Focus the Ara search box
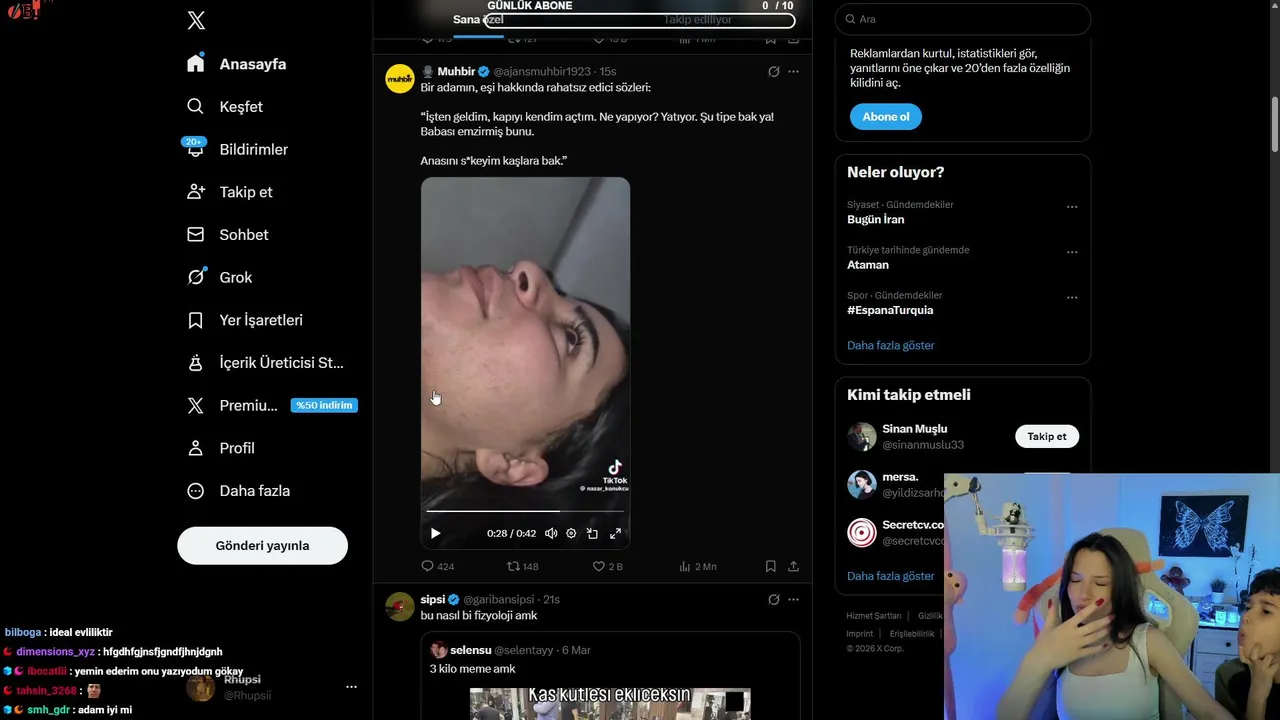The width and height of the screenshot is (1280, 720). click(965, 19)
